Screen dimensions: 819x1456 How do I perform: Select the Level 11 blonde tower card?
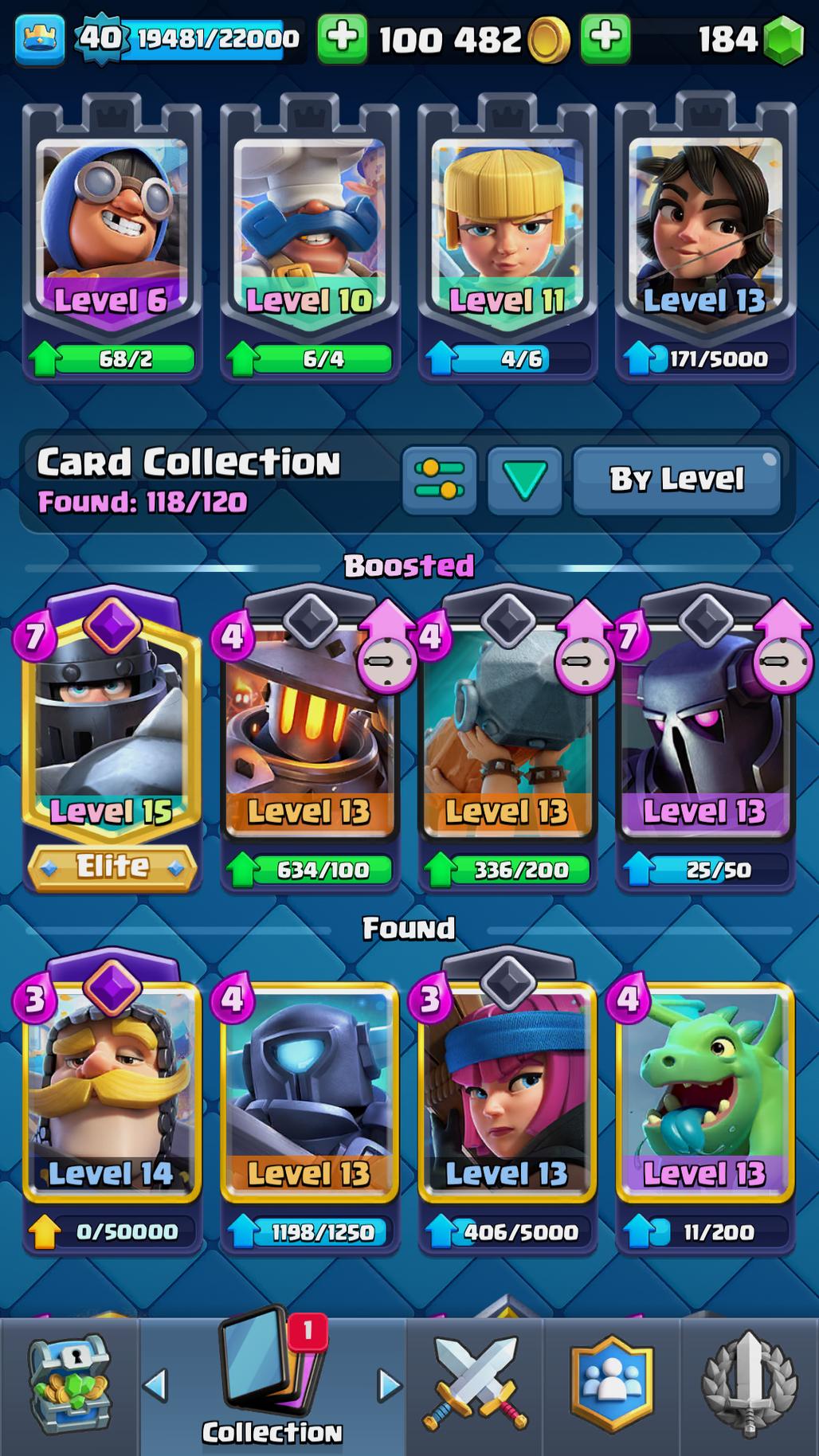pyautogui.click(x=507, y=235)
